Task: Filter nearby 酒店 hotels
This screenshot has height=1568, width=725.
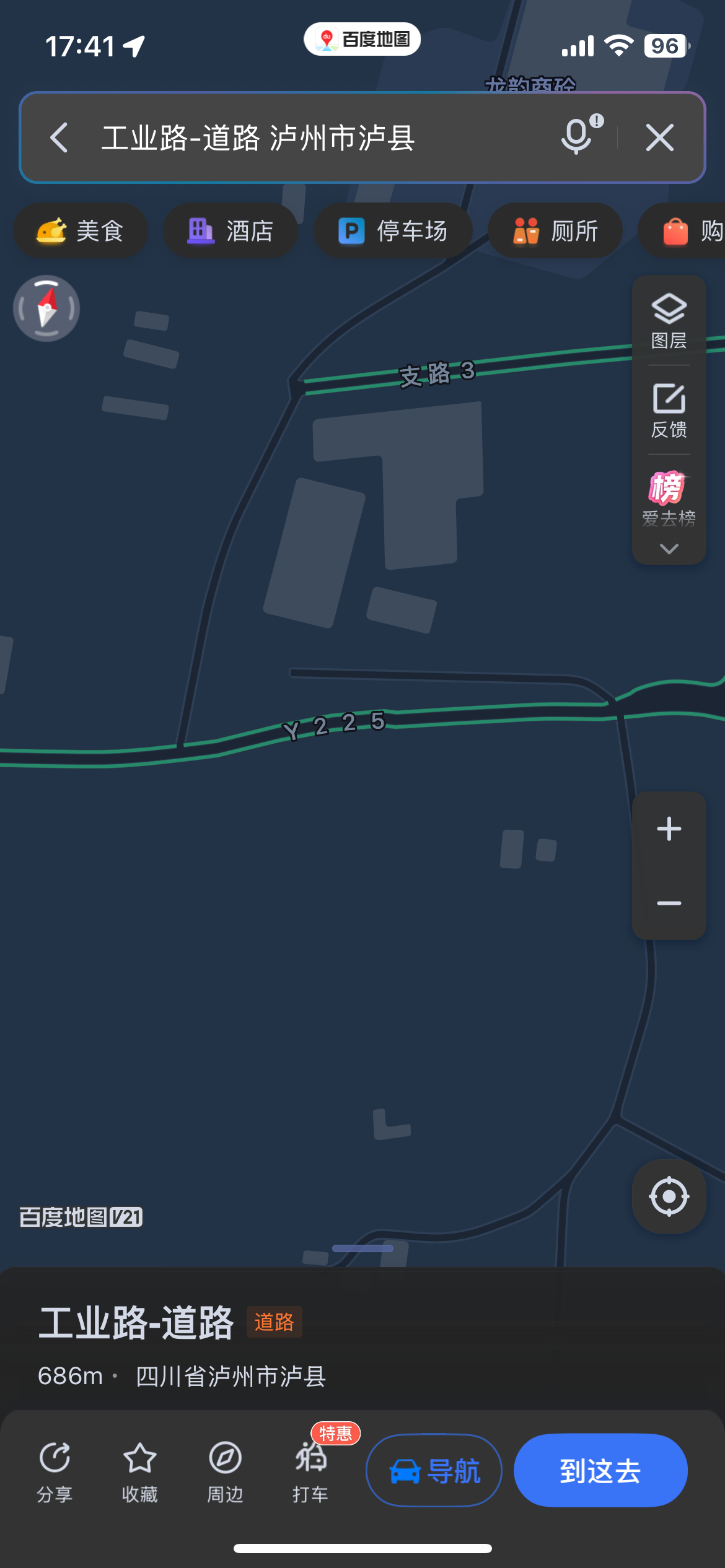Action: [231, 231]
